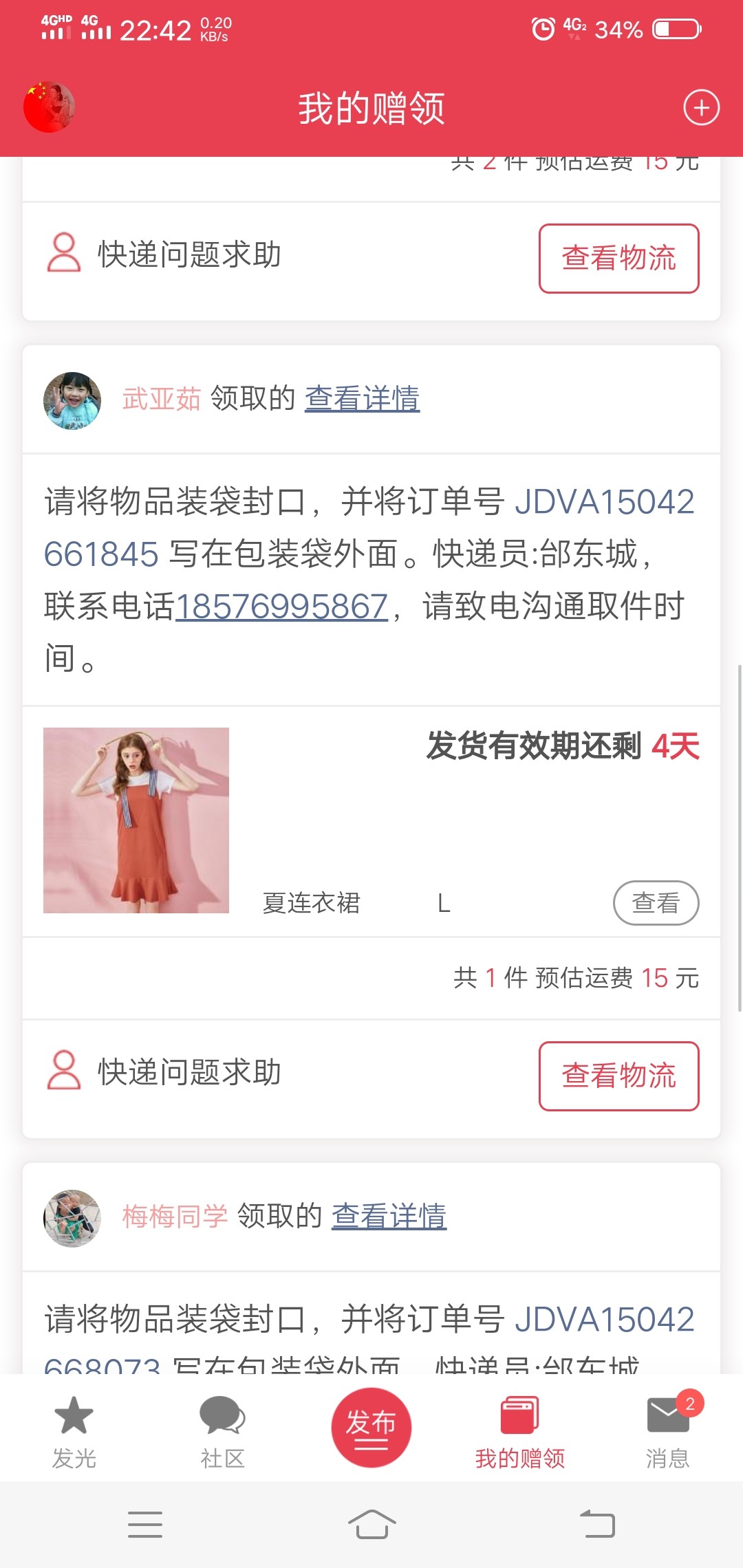This screenshot has width=743, height=1568.
Task: Tap the plus icon in the header
Action: [701, 108]
